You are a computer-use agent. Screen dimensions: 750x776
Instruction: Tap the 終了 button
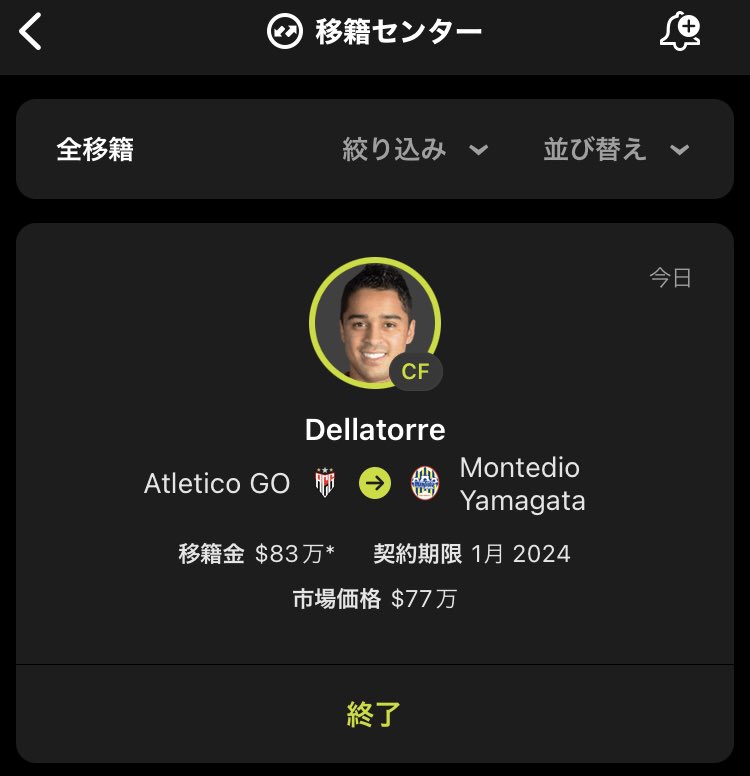pos(374,714)
